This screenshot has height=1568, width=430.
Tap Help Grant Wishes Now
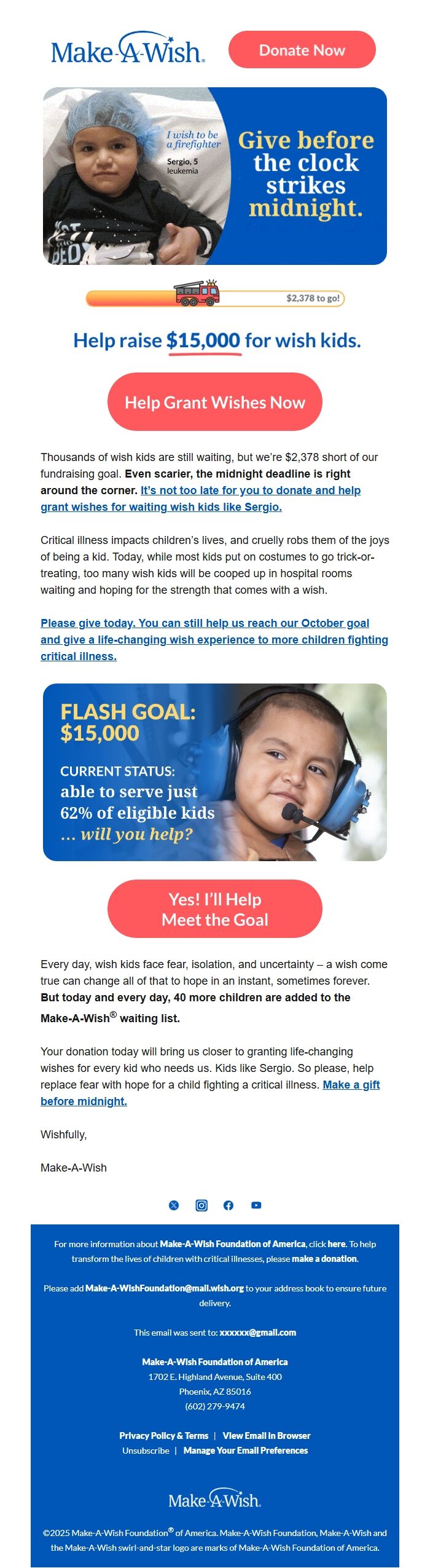(x=214, y=402)
